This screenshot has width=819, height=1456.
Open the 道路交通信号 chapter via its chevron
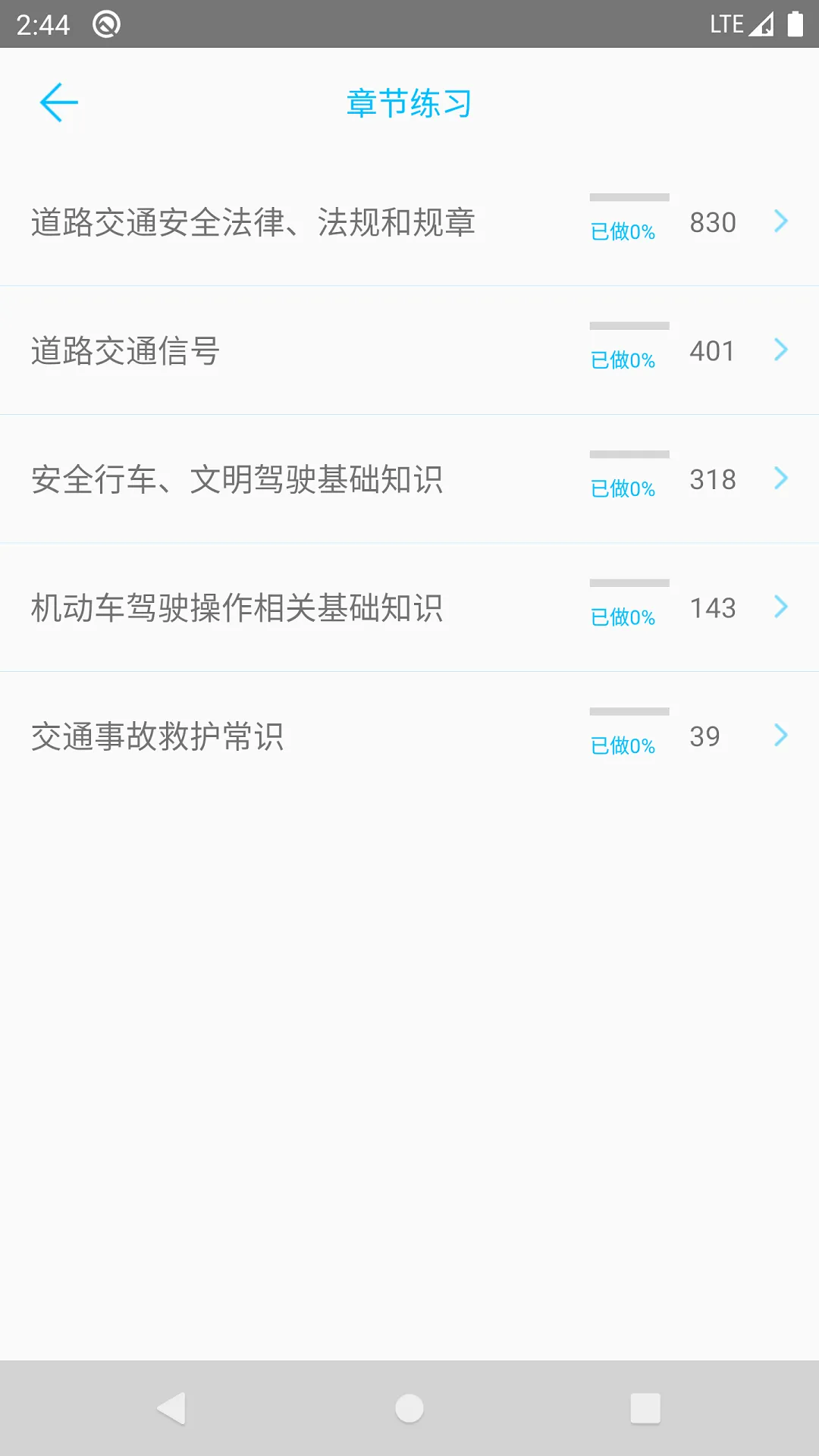[x=781, y=350]
